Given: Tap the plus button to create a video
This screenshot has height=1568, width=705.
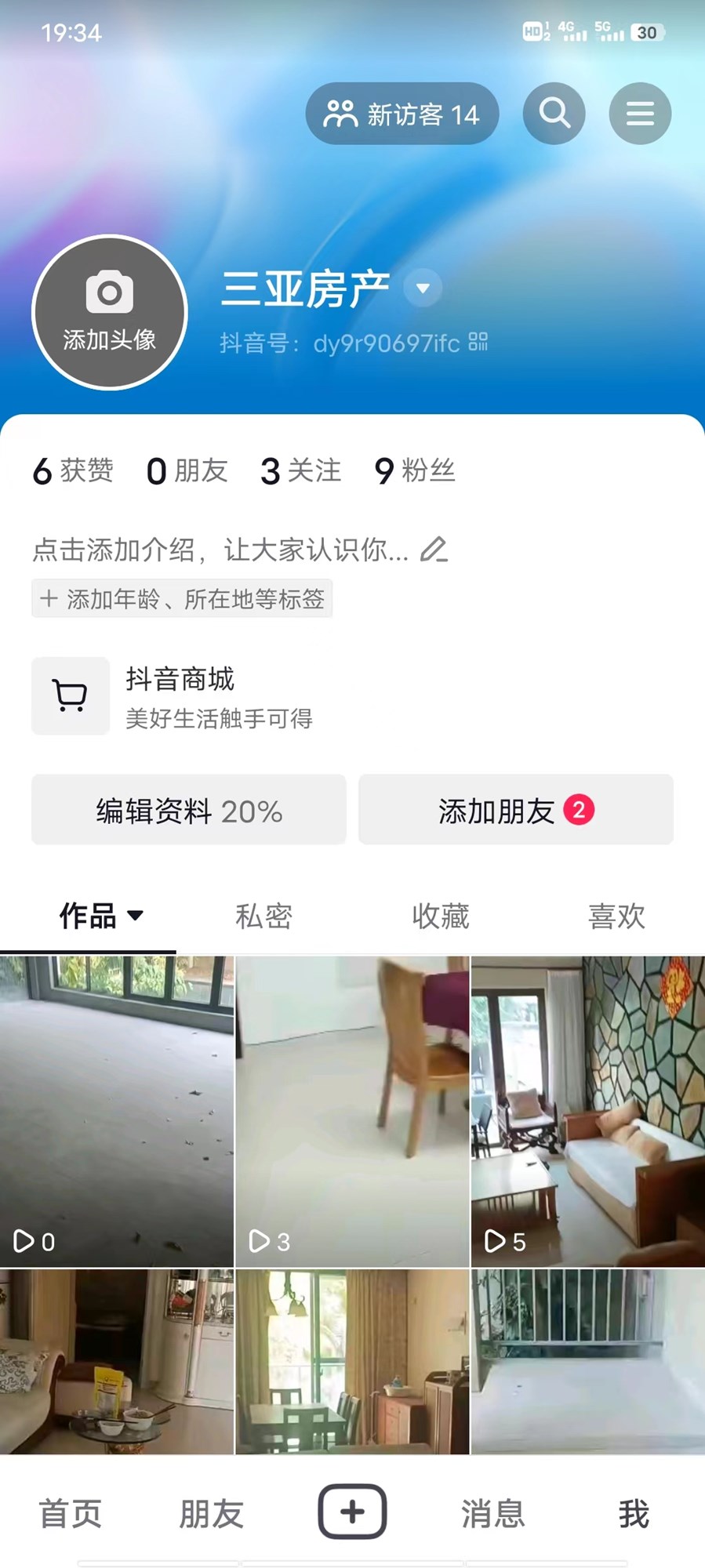Looking at the screenshot, I should pyautogui.click(x=351, y=1512).
